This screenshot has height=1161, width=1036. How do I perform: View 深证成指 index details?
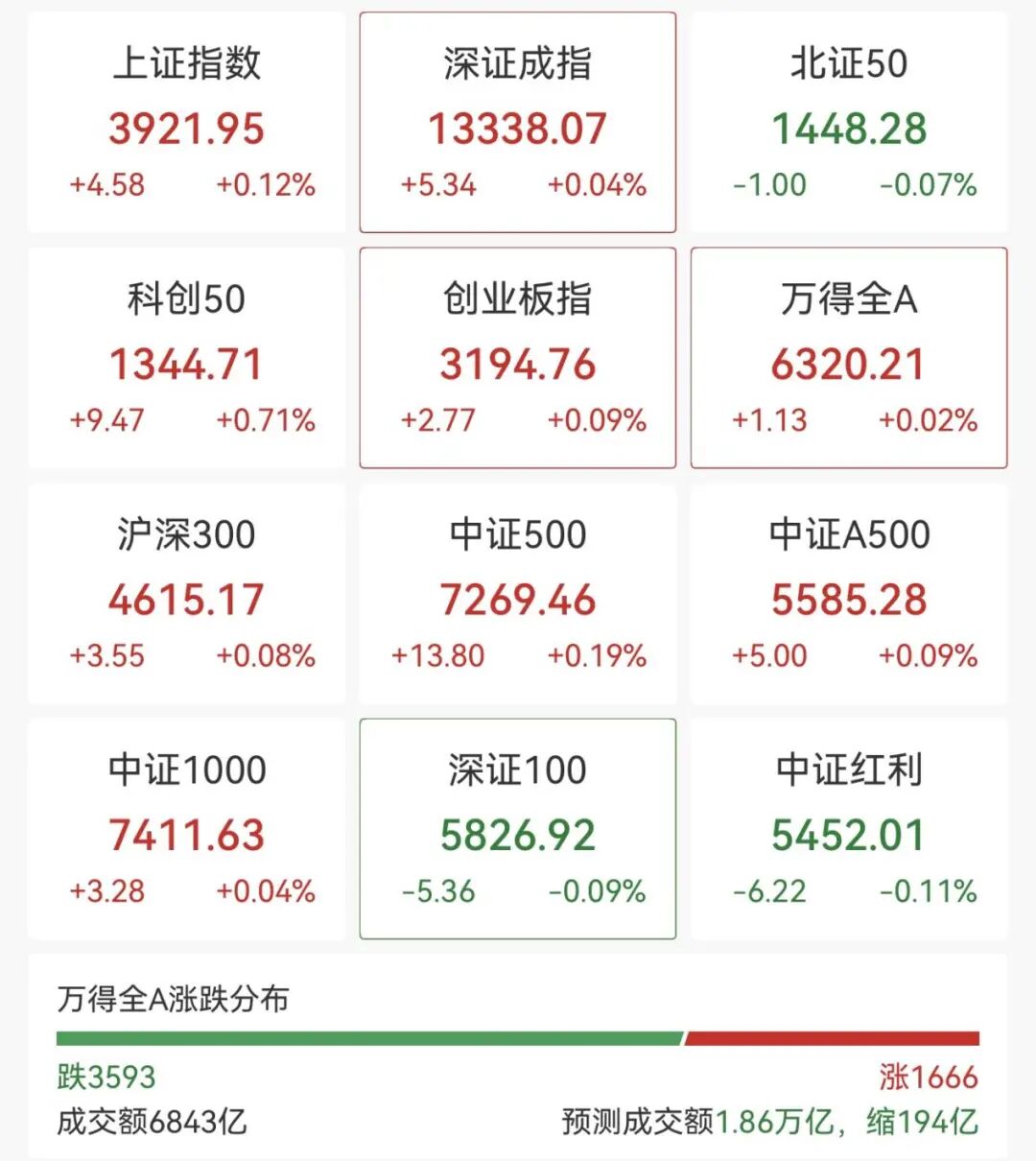tap(518, 123)
